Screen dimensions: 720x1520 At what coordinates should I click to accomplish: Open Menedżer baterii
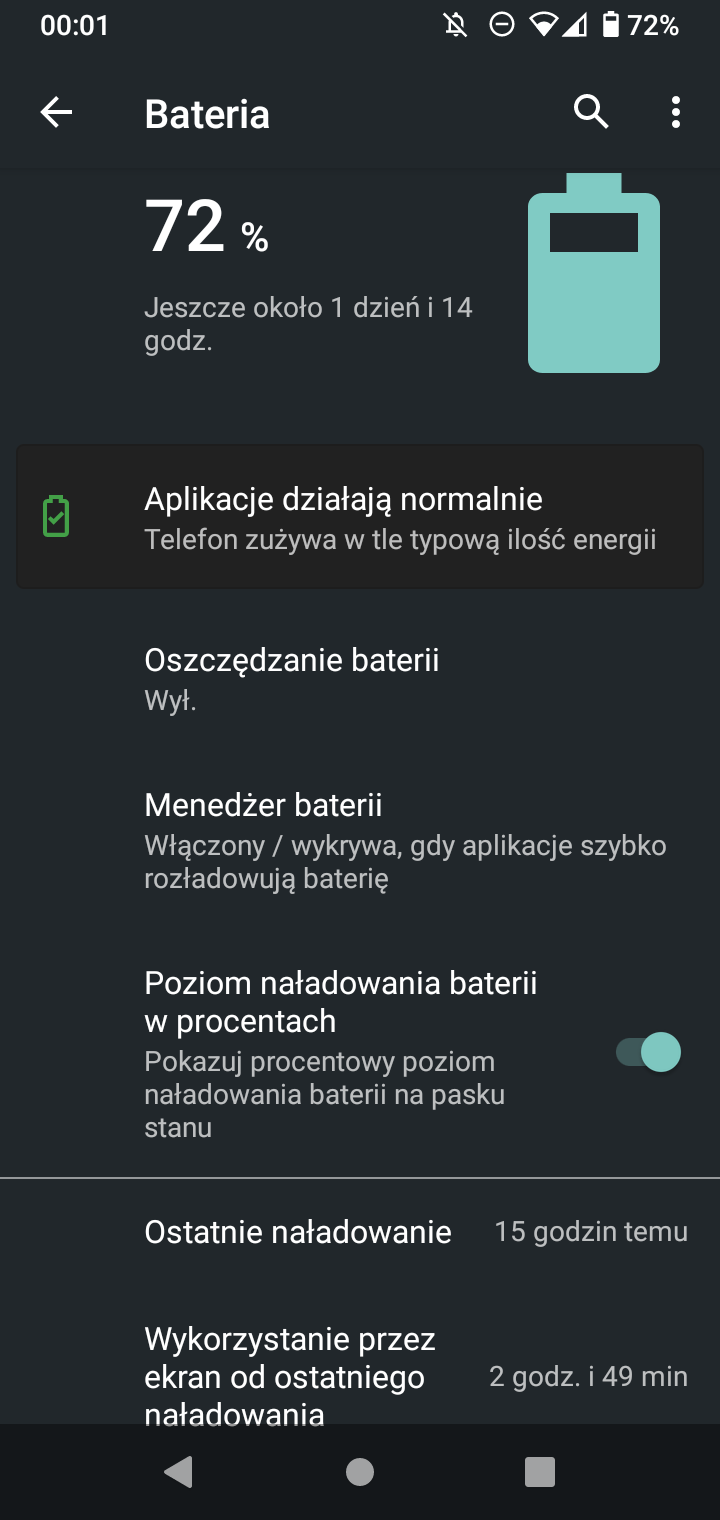coord(360,841)
